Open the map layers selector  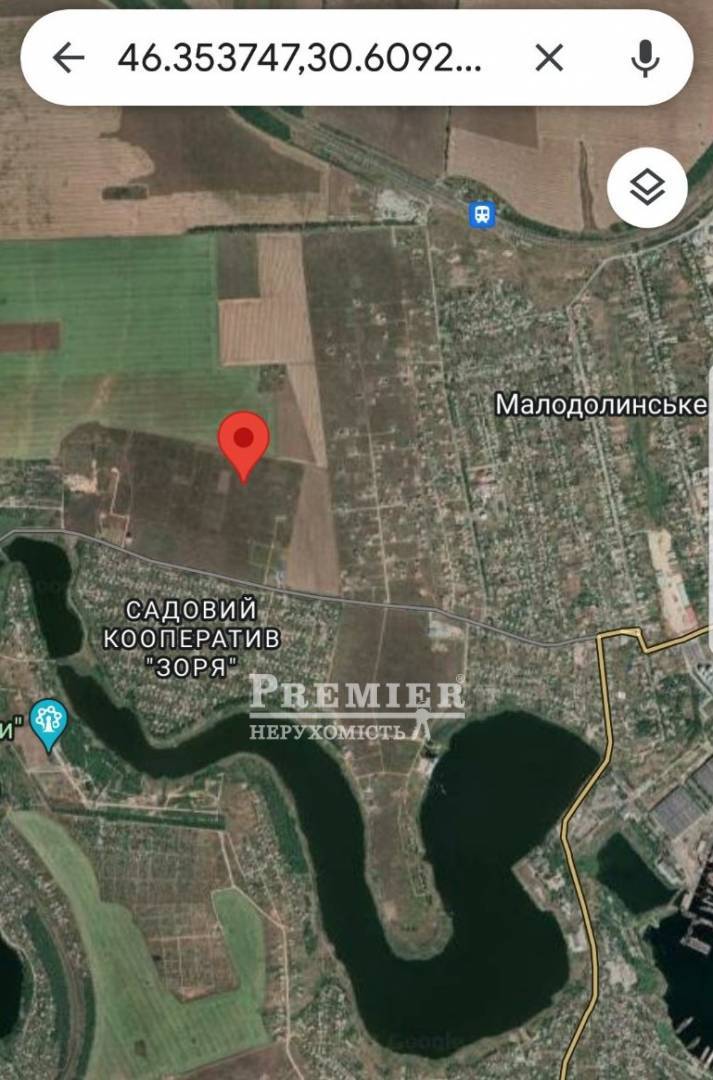click(647, 187)
